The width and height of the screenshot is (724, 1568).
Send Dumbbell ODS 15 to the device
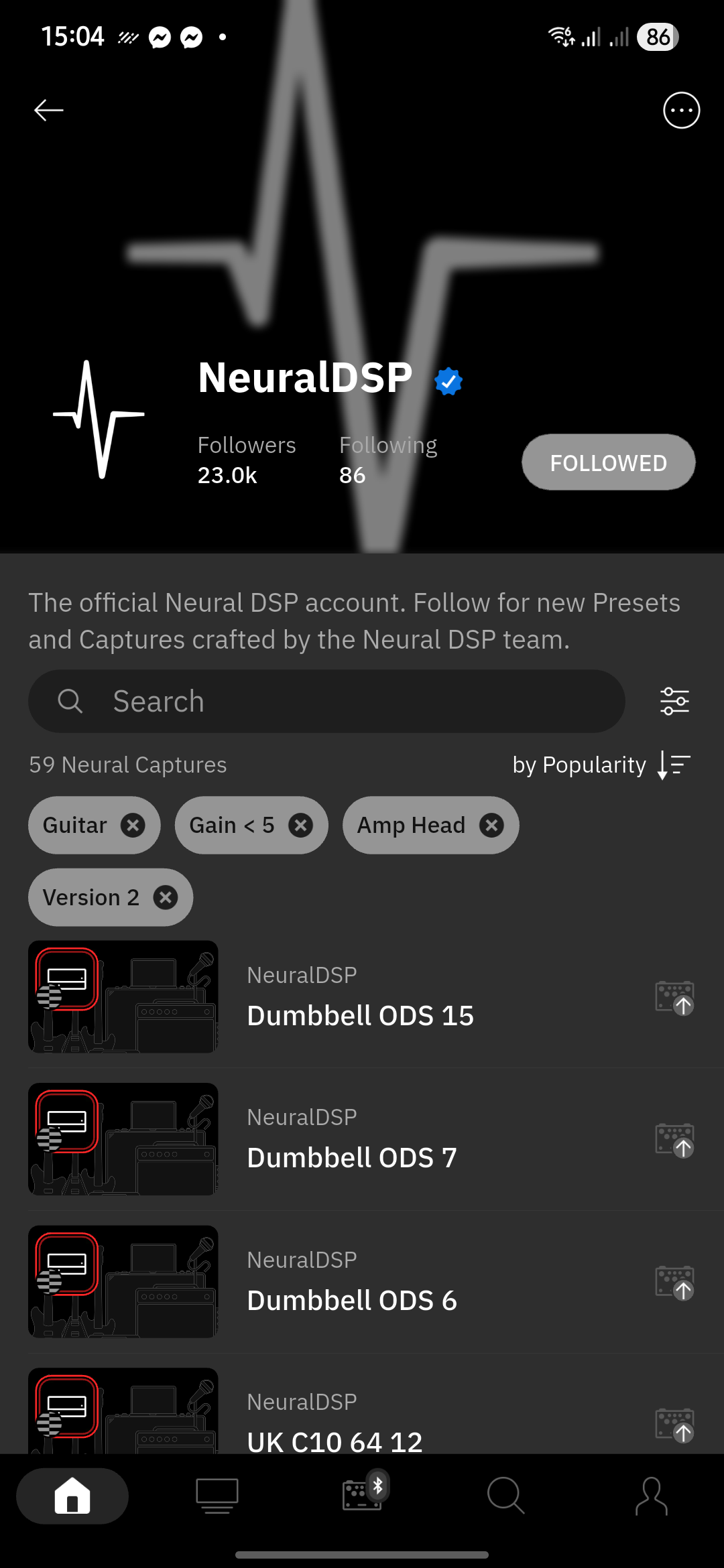(674, 998)
